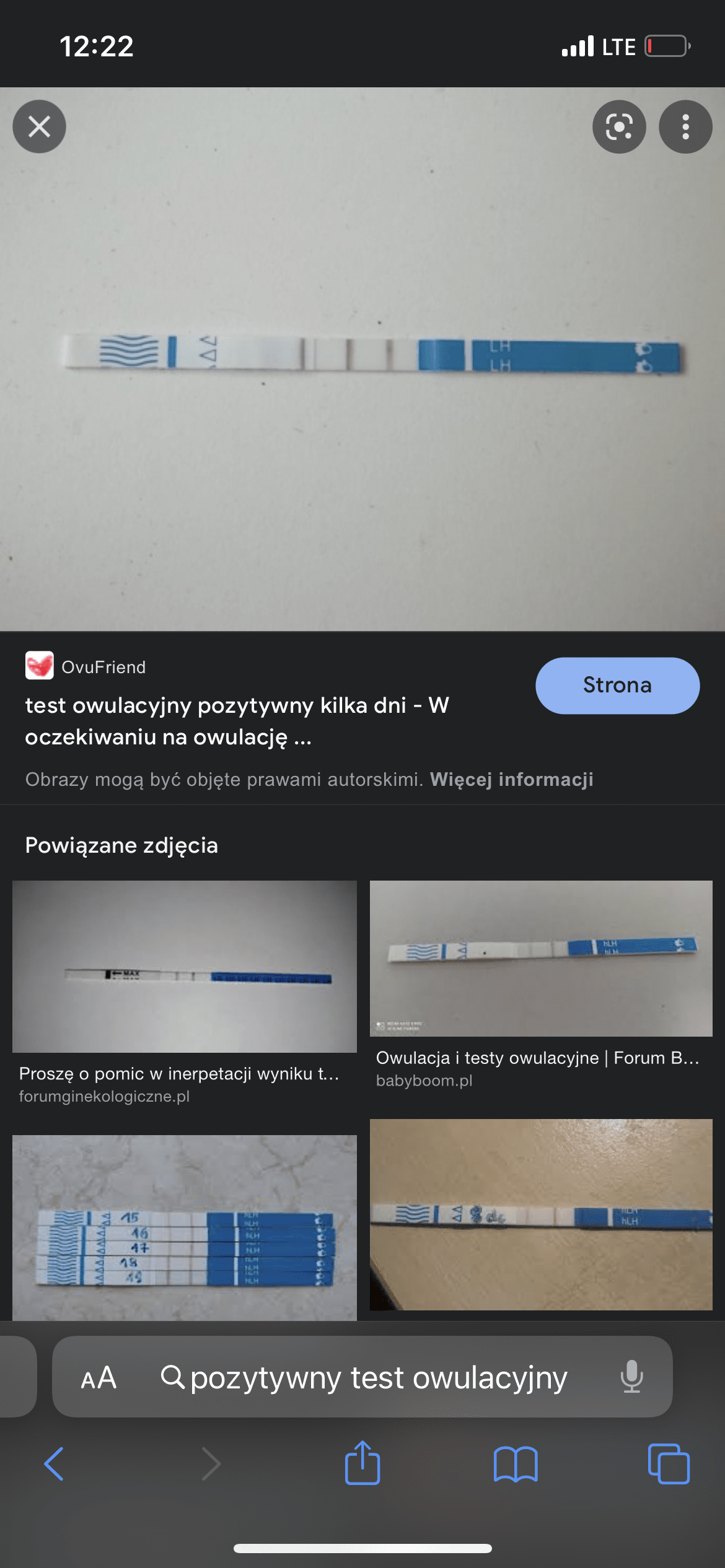Search this image with Google Lens
The image size is (725, 1568).
(619, 126)
